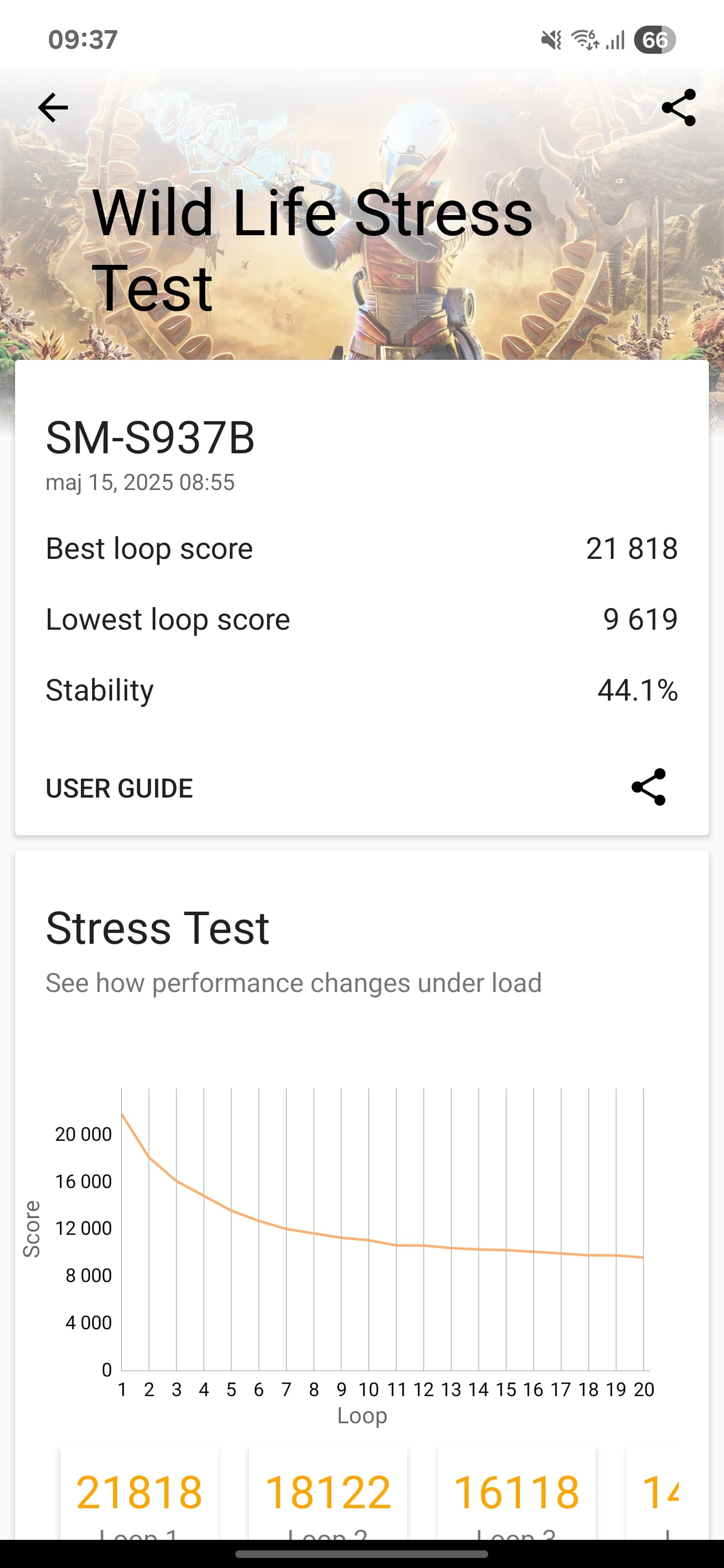Open the USER GUIDE
This screenshot has height=1568, width=724.
coord(119,788)
